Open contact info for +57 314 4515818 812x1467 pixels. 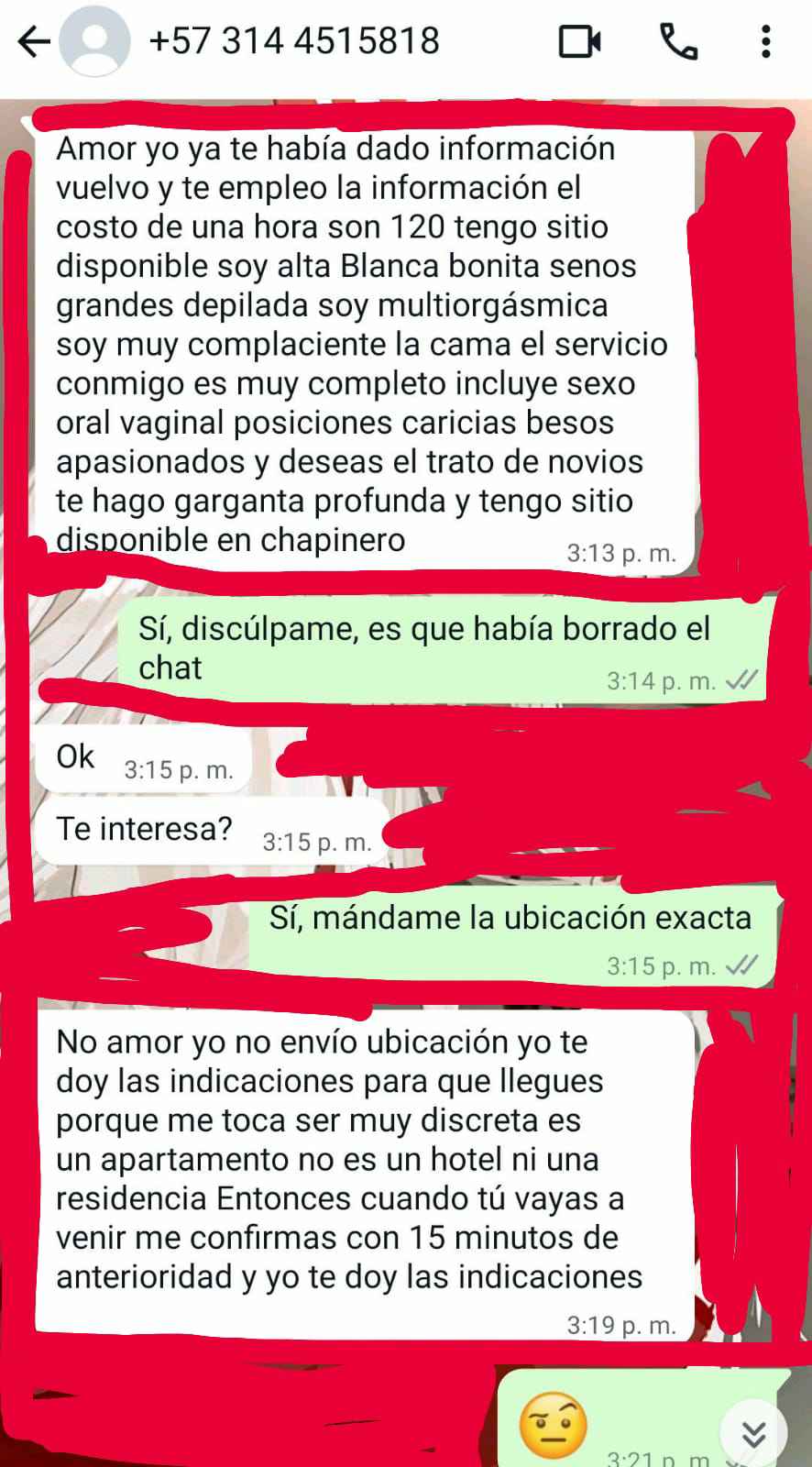[x=293, y=41]
